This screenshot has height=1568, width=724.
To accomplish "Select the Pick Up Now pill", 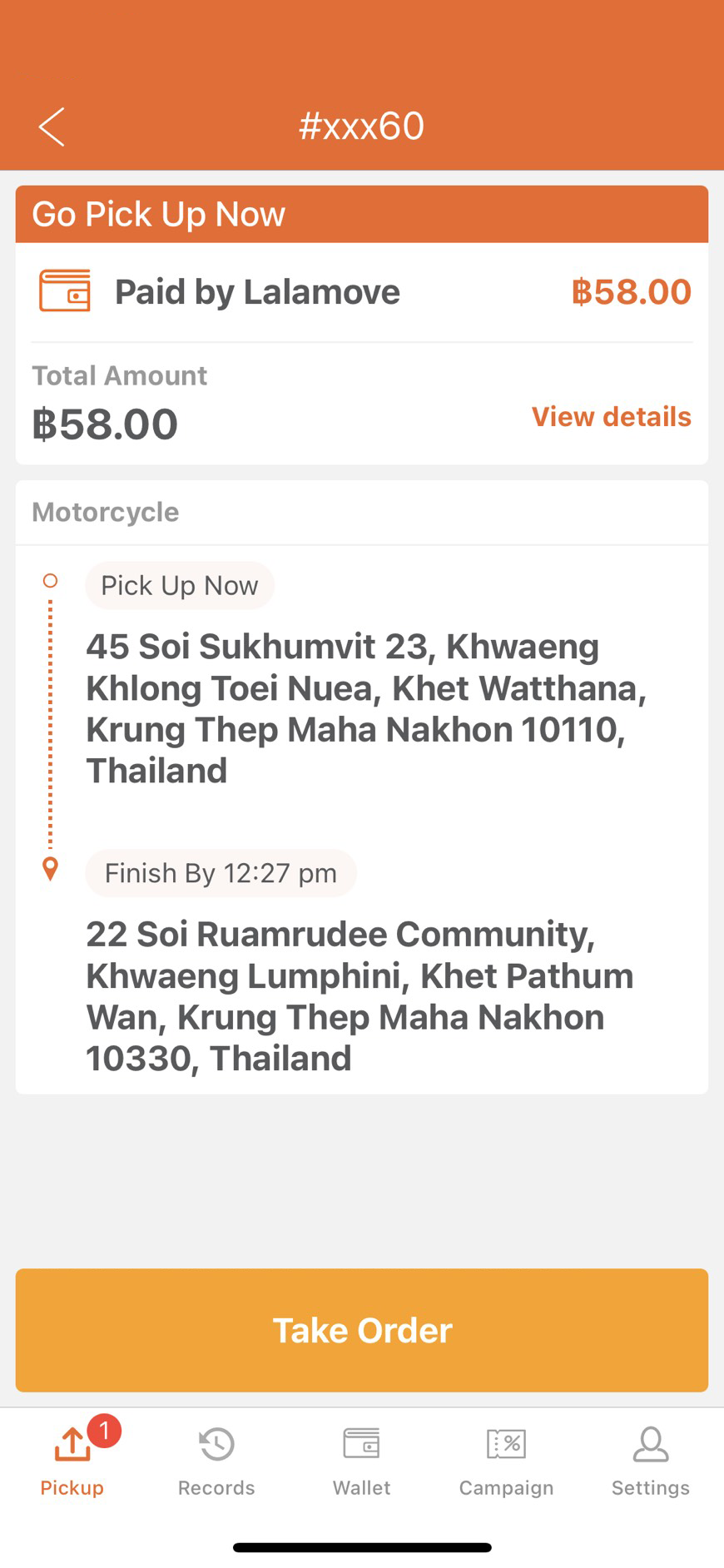I will [x=179, y=585].
